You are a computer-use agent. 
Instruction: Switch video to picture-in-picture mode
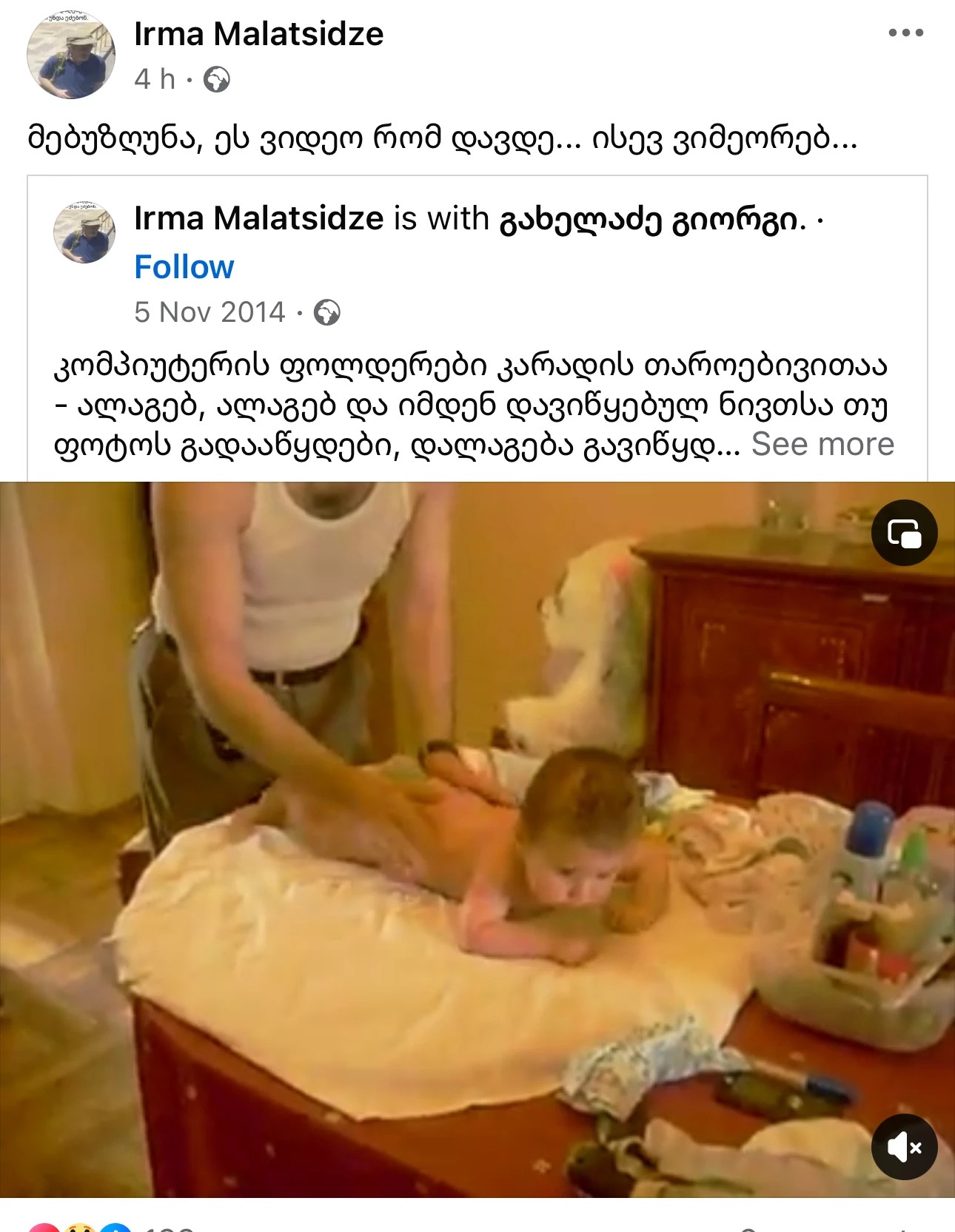click(x=904, y=533)
